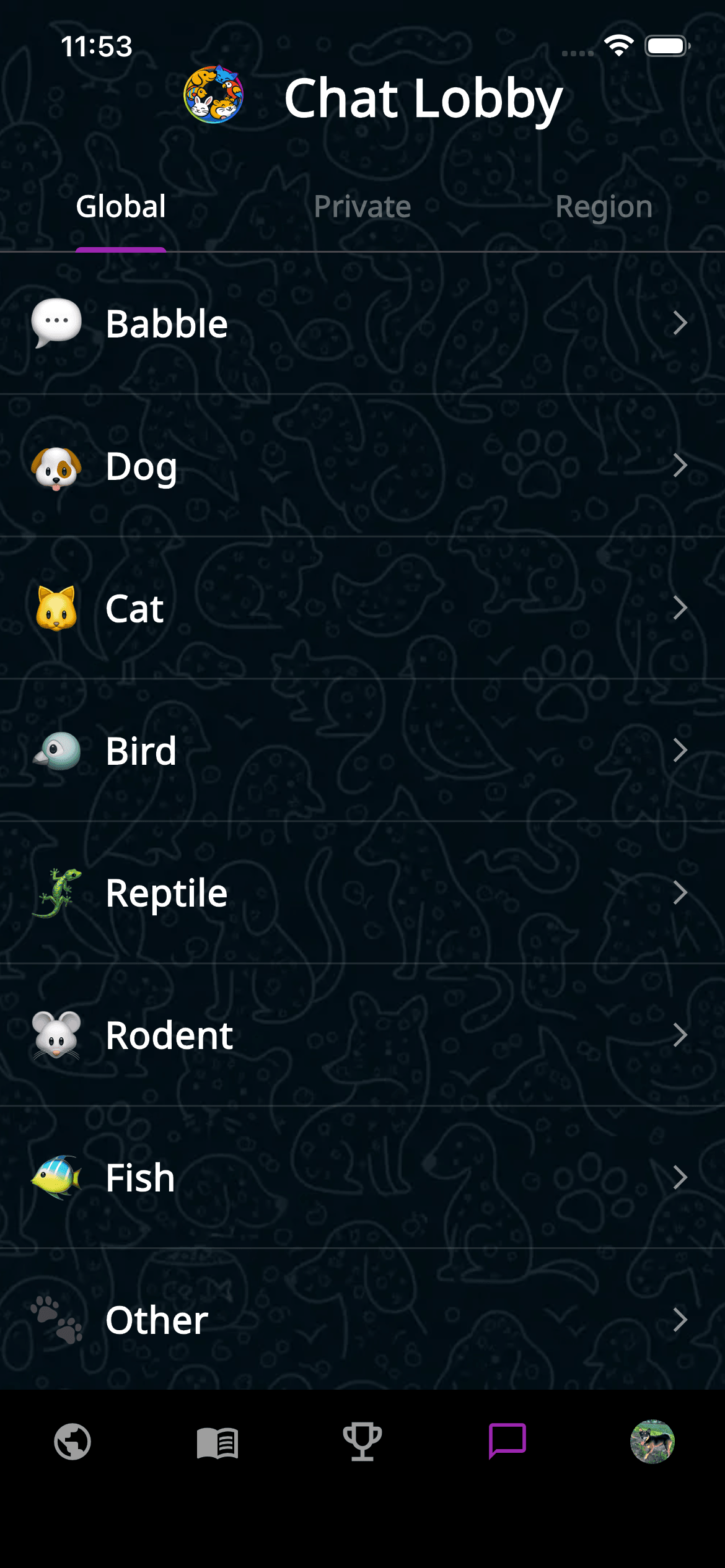Switch to the Region tab
725x1568 pixels.
(x=603, y=206)
